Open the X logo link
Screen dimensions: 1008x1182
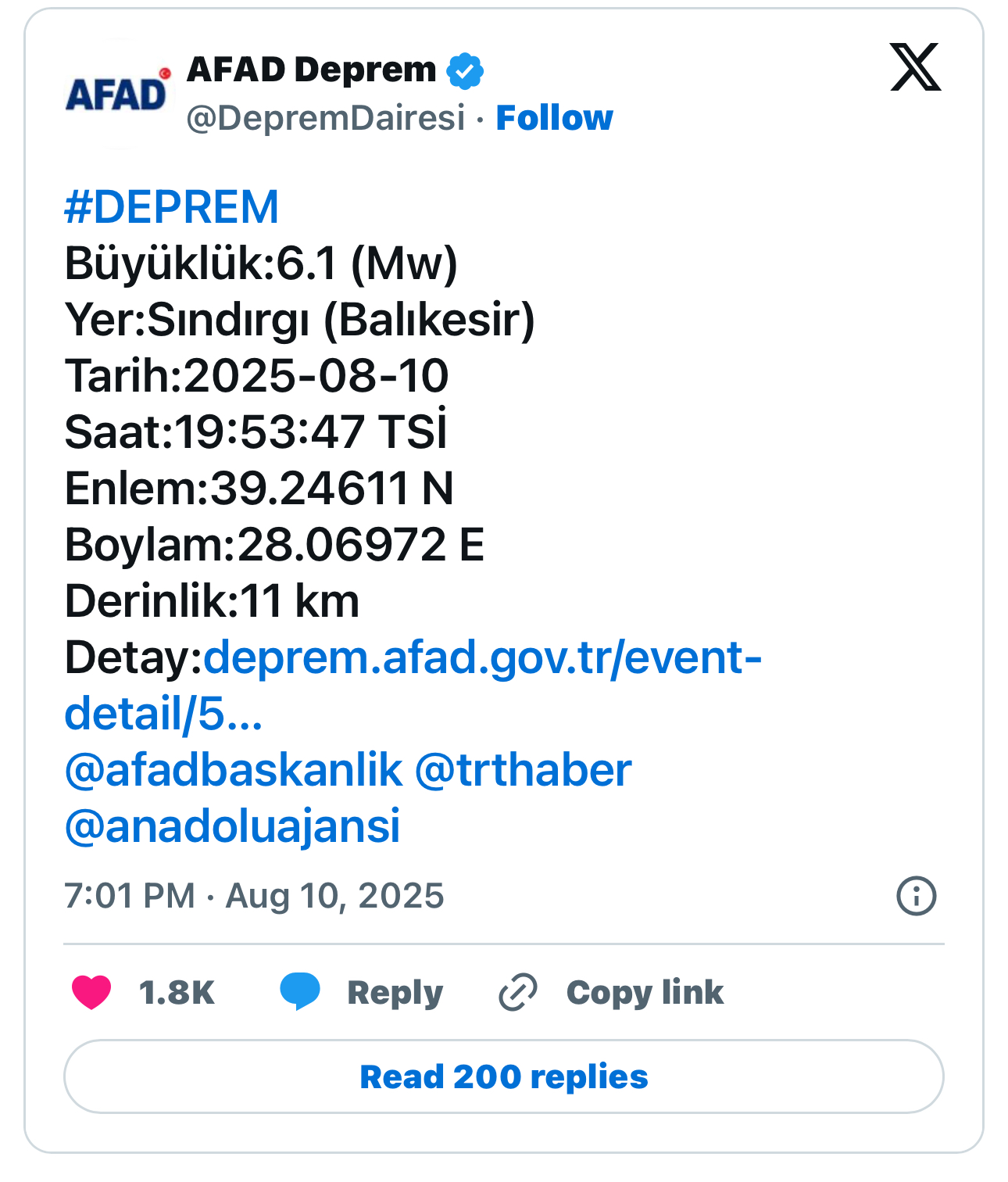click(915, 68)
